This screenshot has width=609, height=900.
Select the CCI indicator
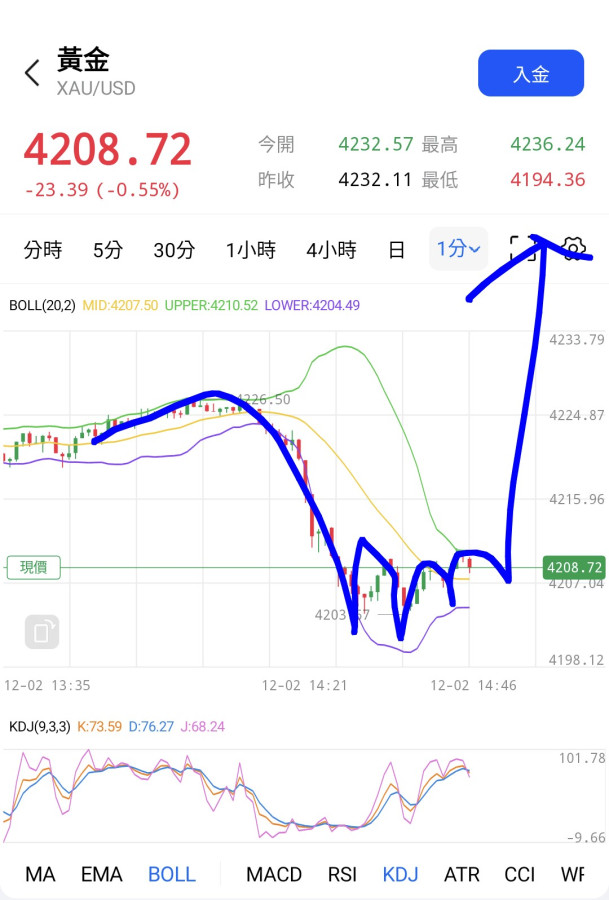click(x=519, y=874)
